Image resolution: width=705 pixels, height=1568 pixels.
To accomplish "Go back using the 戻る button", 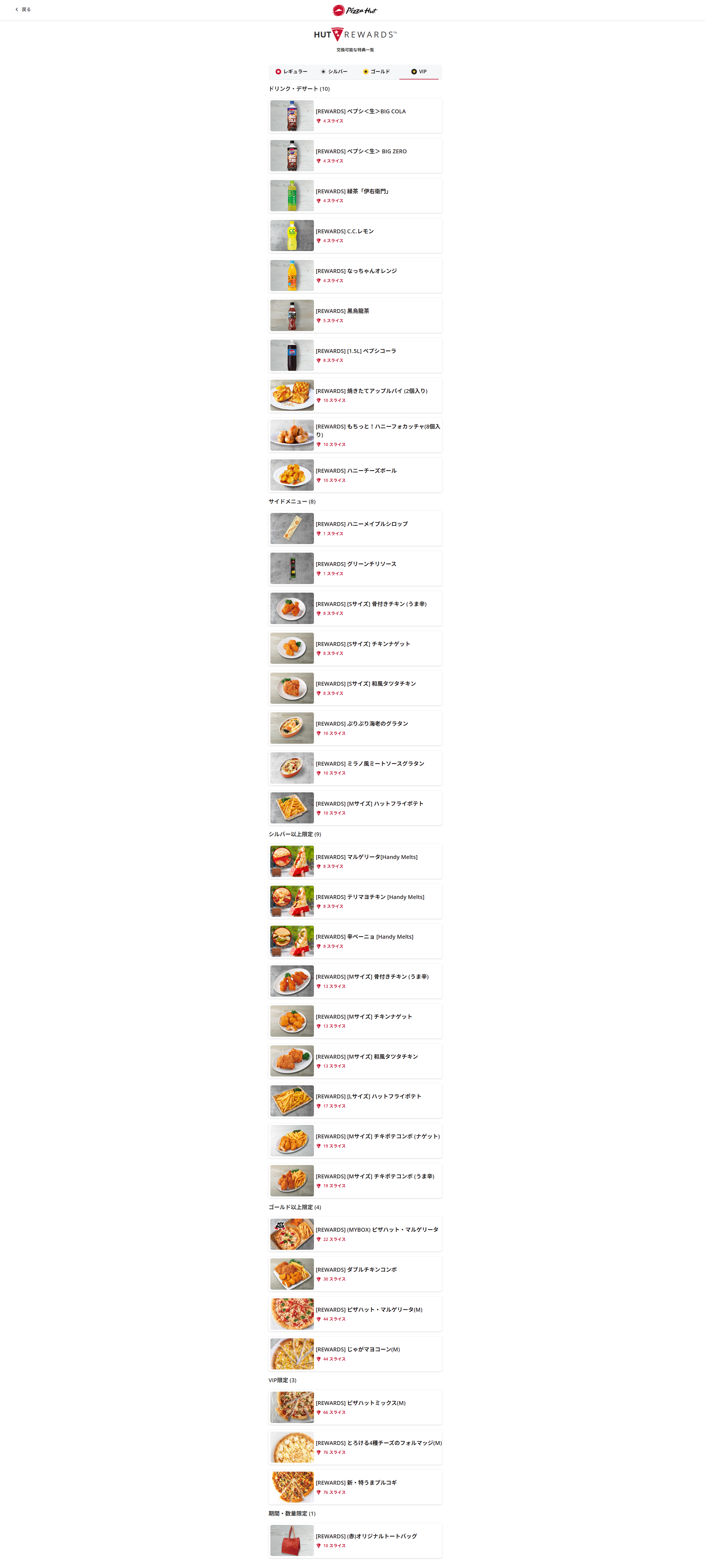I will (22, 10).
